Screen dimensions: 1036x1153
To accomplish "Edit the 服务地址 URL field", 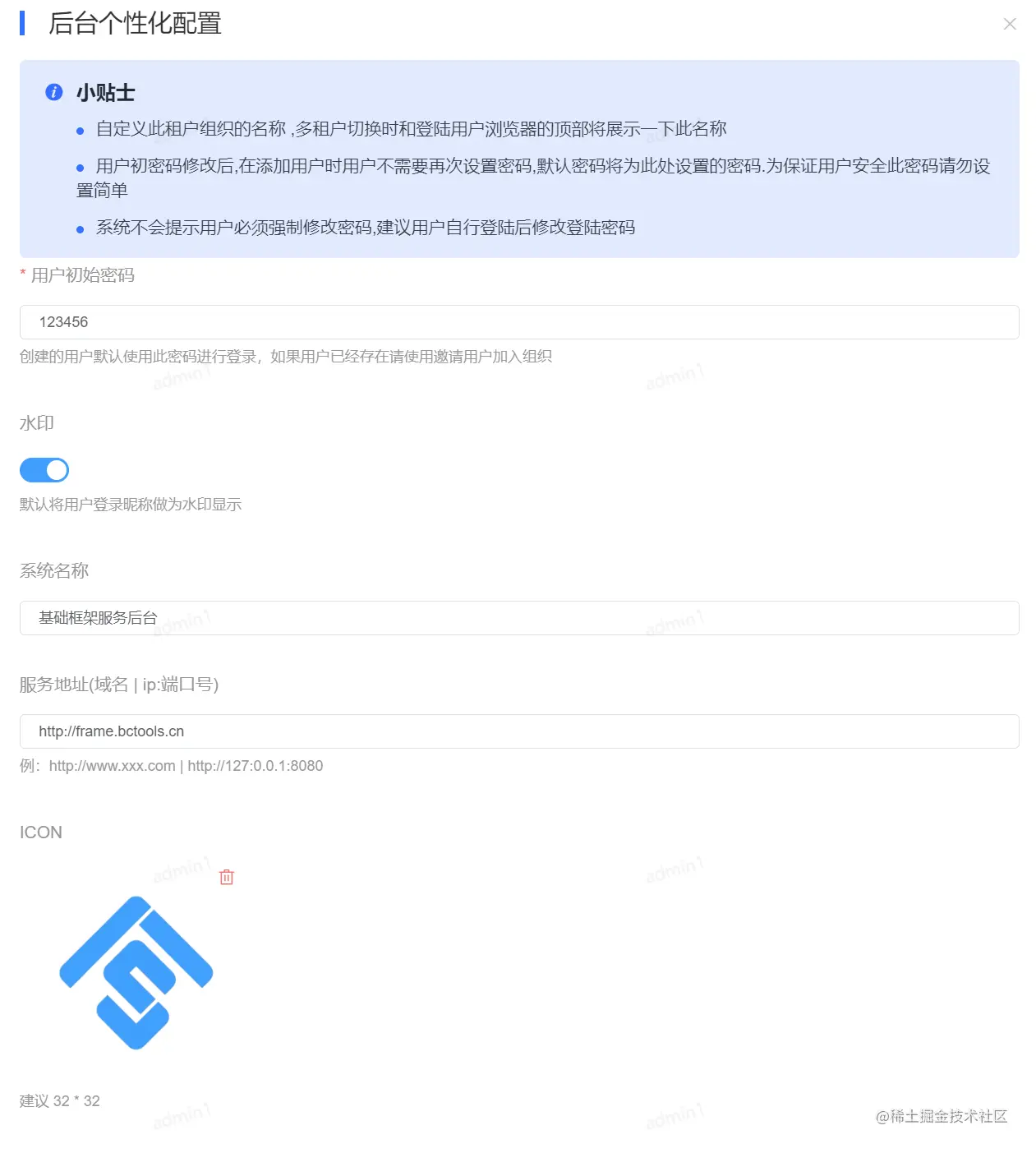I will tap(518, 731).
